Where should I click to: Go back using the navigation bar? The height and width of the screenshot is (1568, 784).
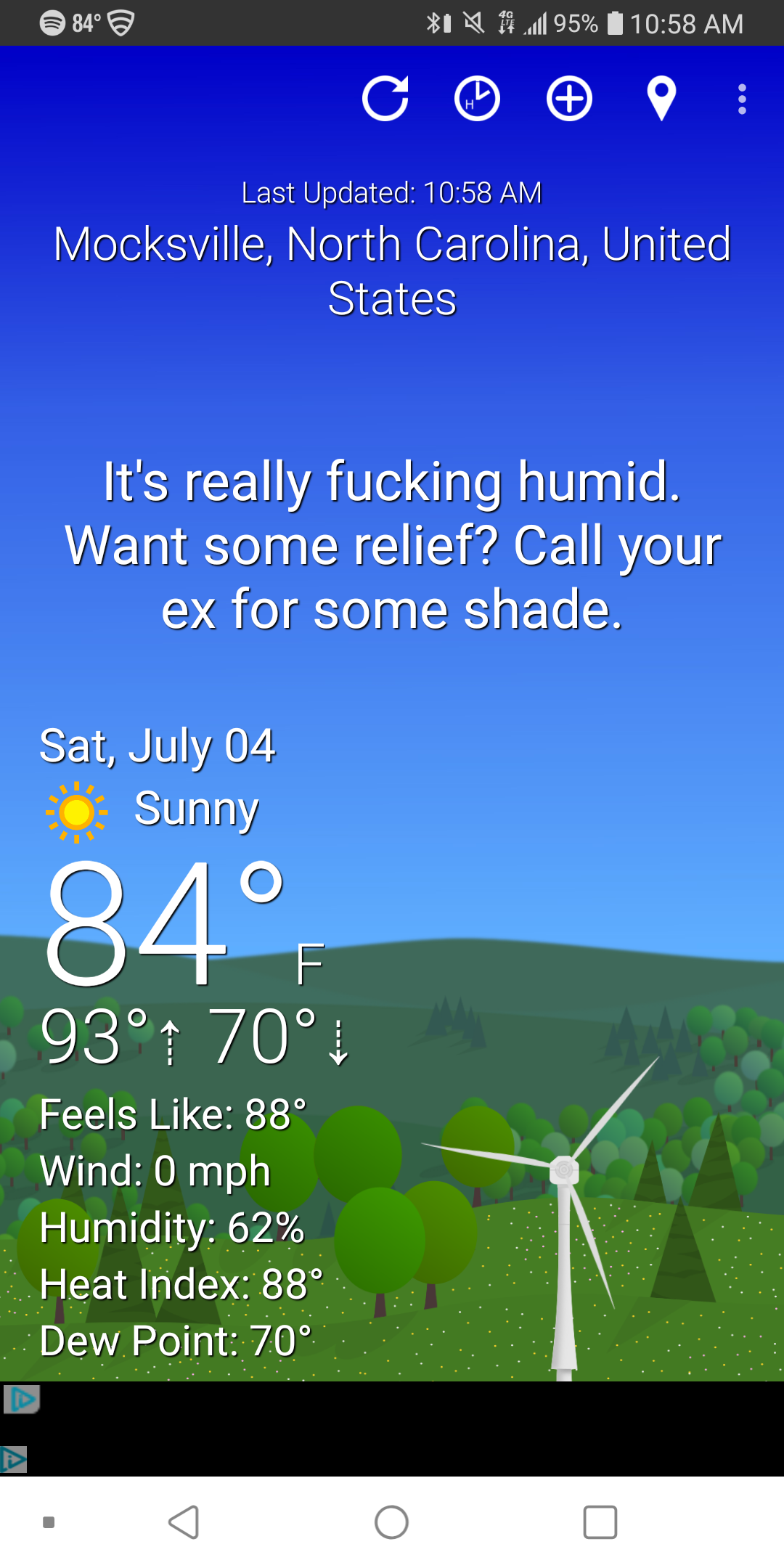point(184,1522)
